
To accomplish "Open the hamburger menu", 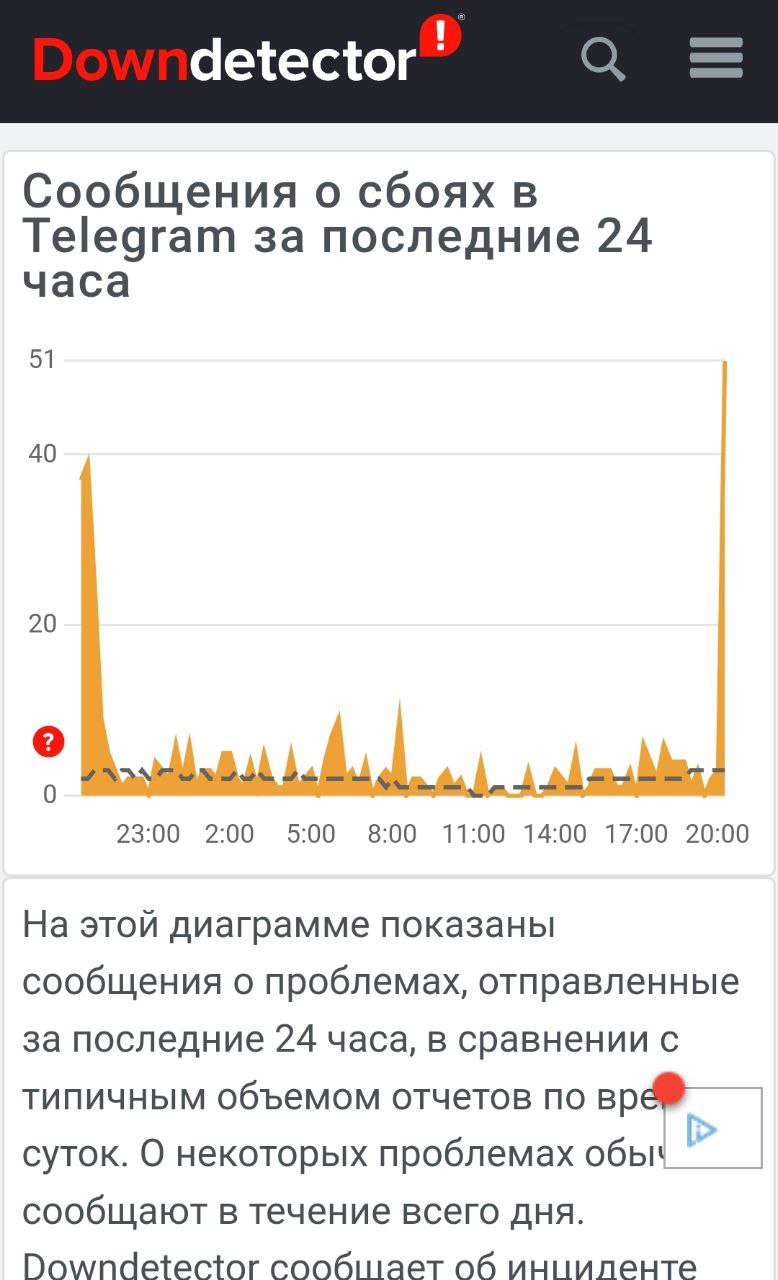I will click(716, 58).
